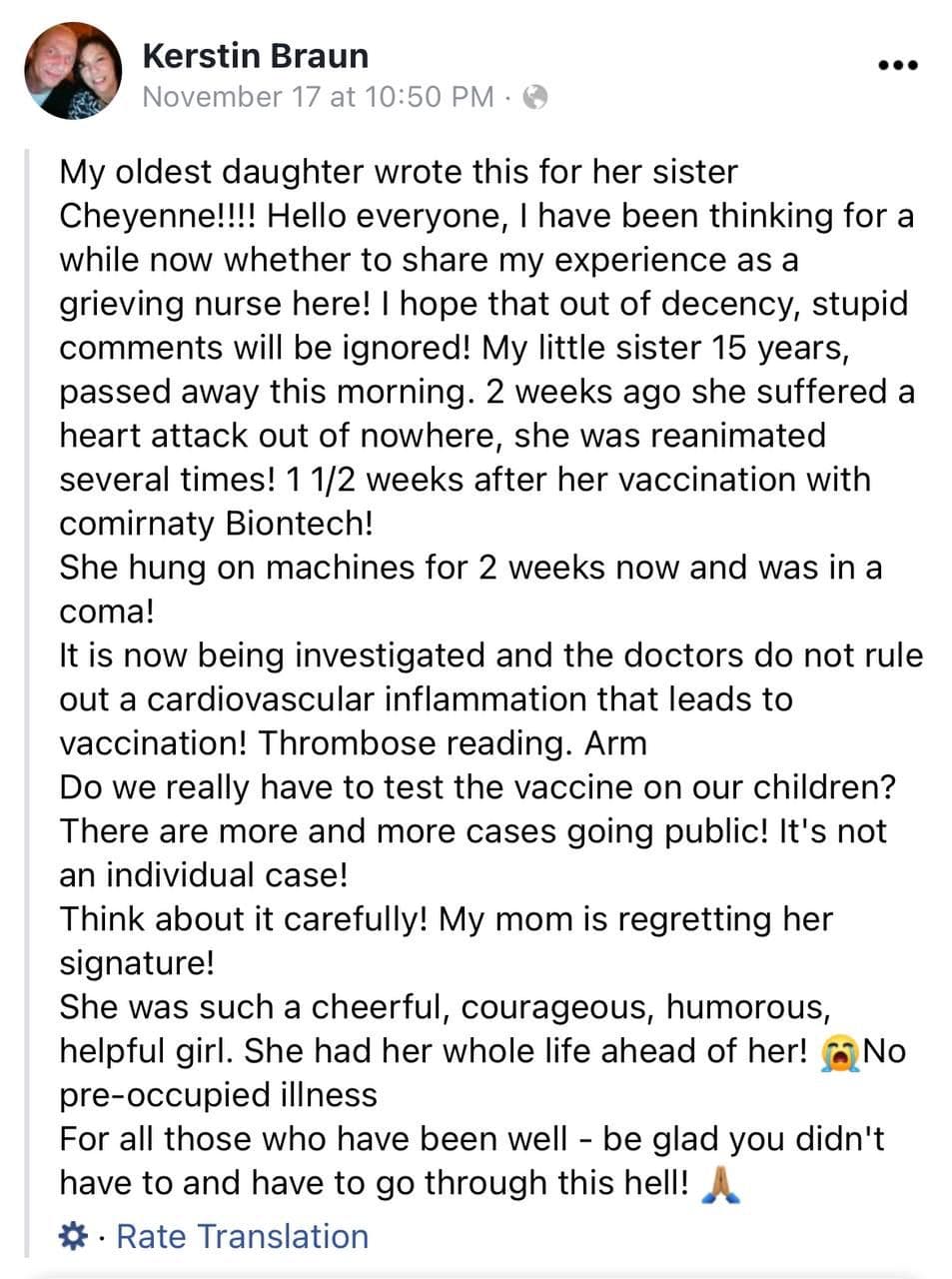Image resolution: width=952 pixels, height=1279 pixels.
Task: Open Kerstin Braun's profile picture
Action: click(73, 72)
